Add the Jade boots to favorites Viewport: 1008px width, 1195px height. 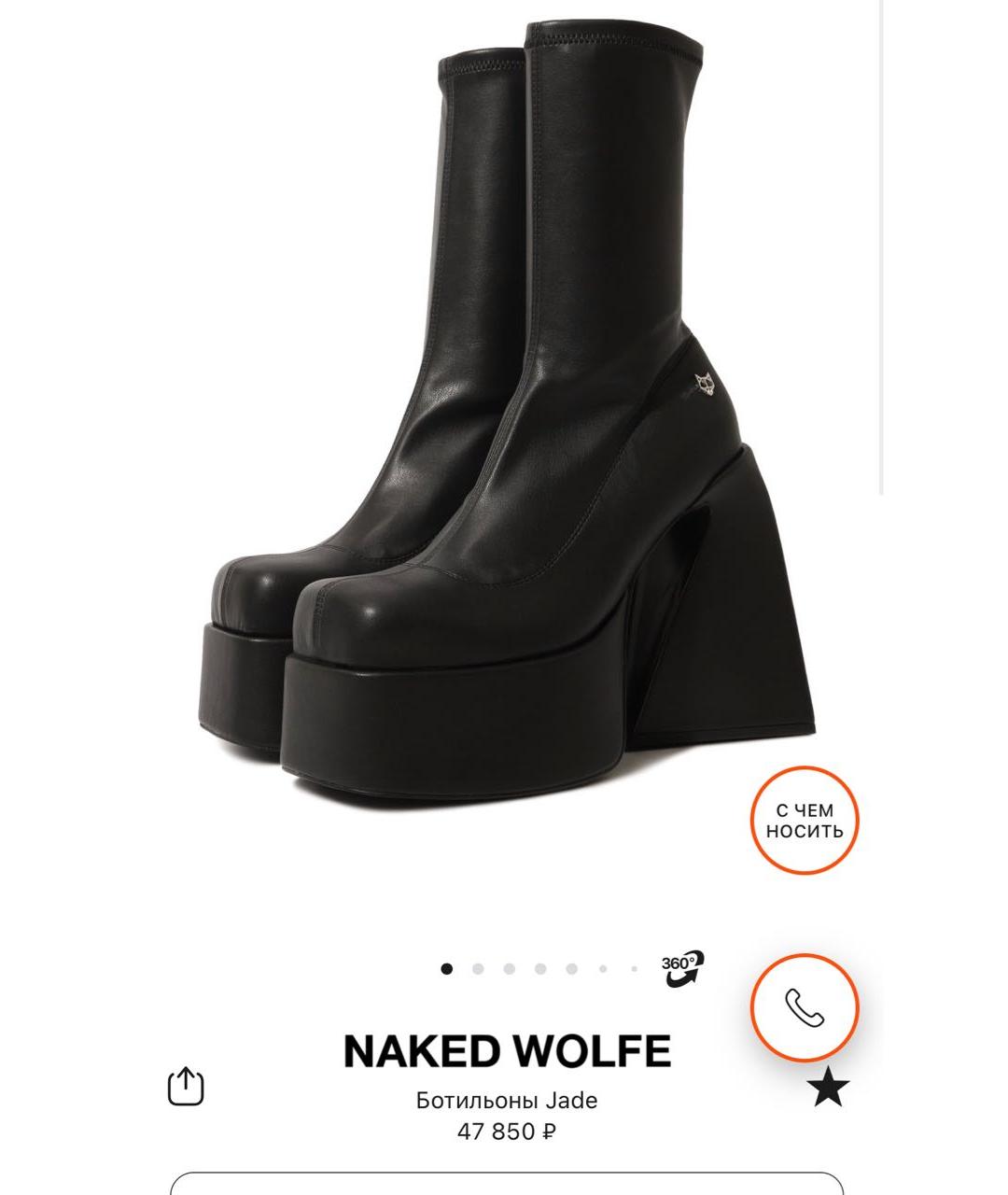click(x=828, y=1089)
